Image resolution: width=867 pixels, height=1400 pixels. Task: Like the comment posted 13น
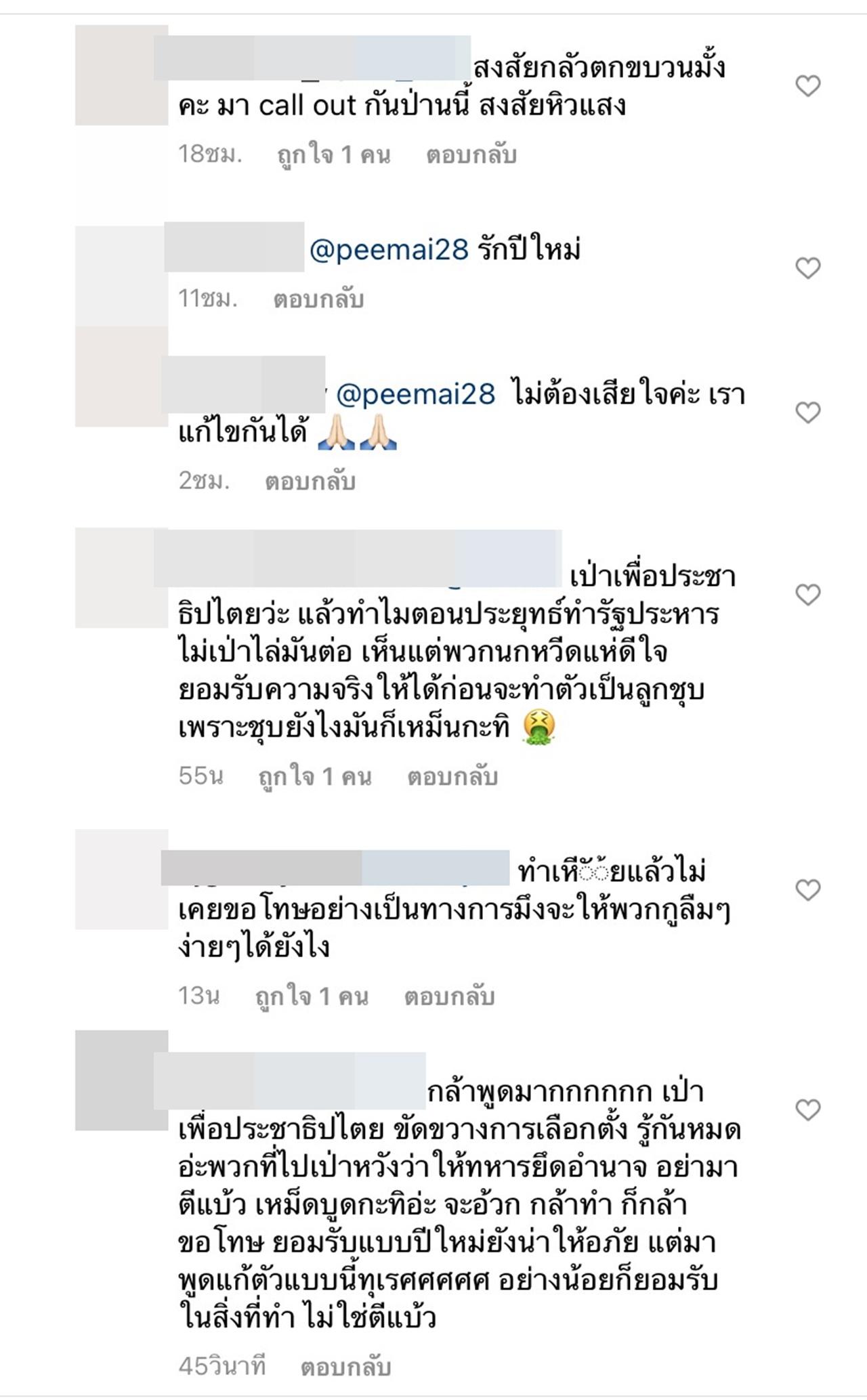[x=807, y=889]
